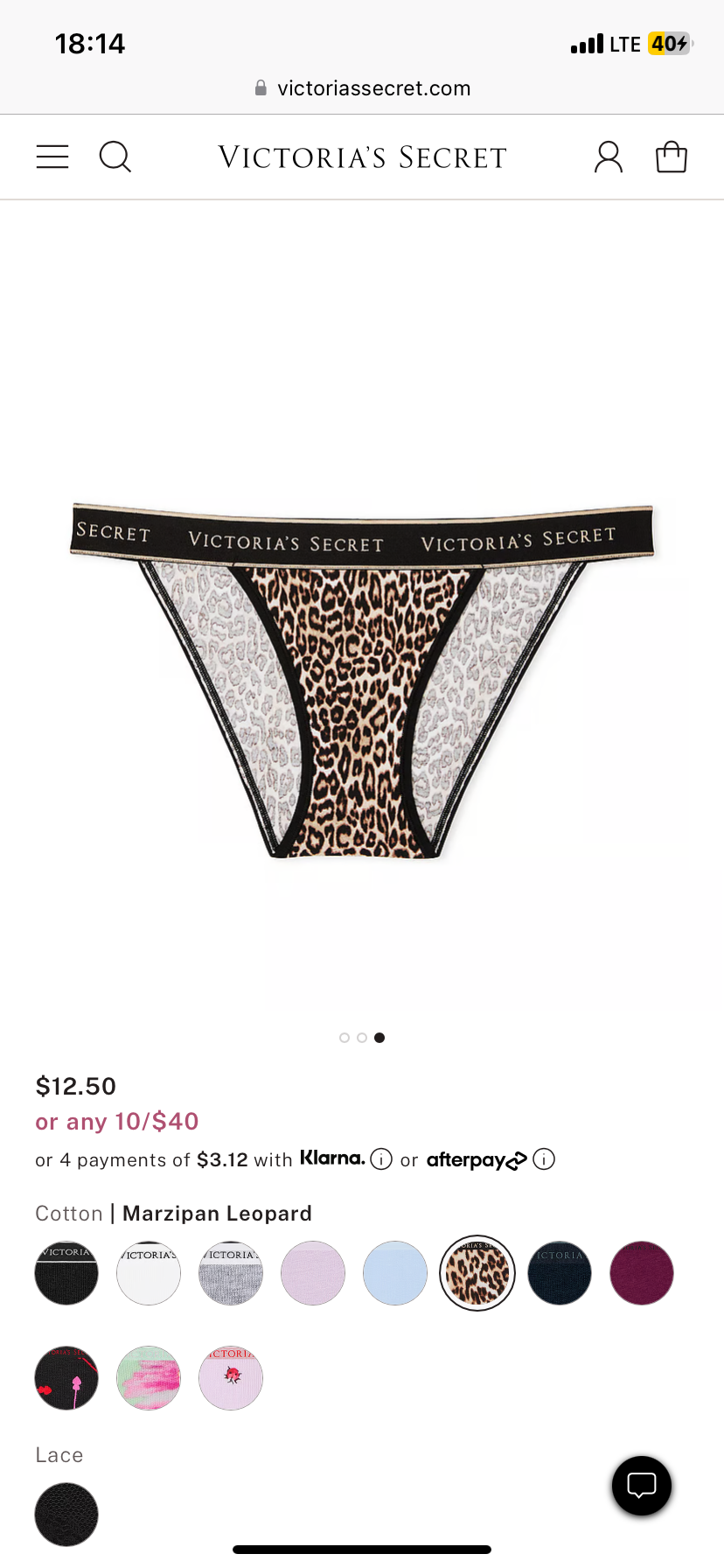Open the live chat button
724x1568 pixels.
[x=642, y=1485]
